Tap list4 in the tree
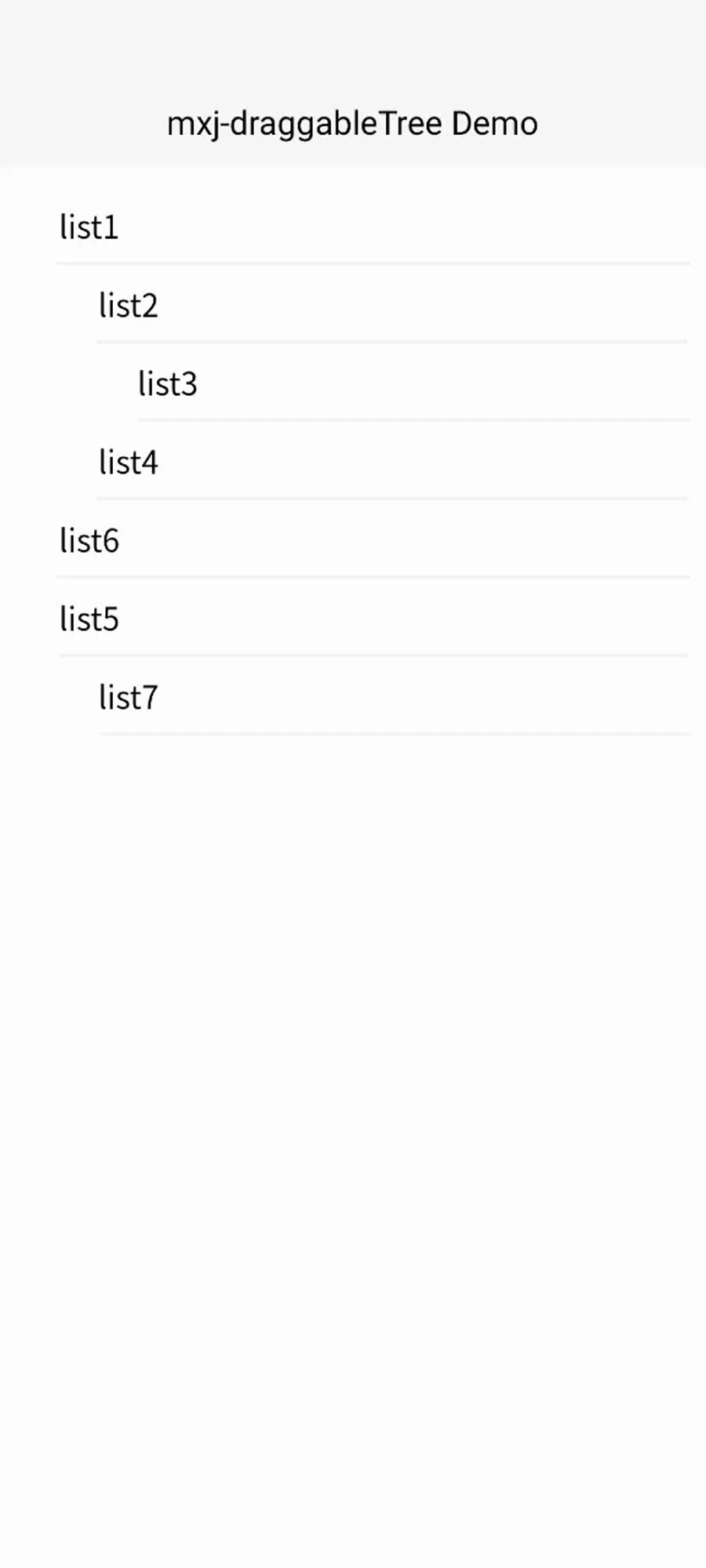The height and width of the screenshot is (1568, 706). click(392, 462)
